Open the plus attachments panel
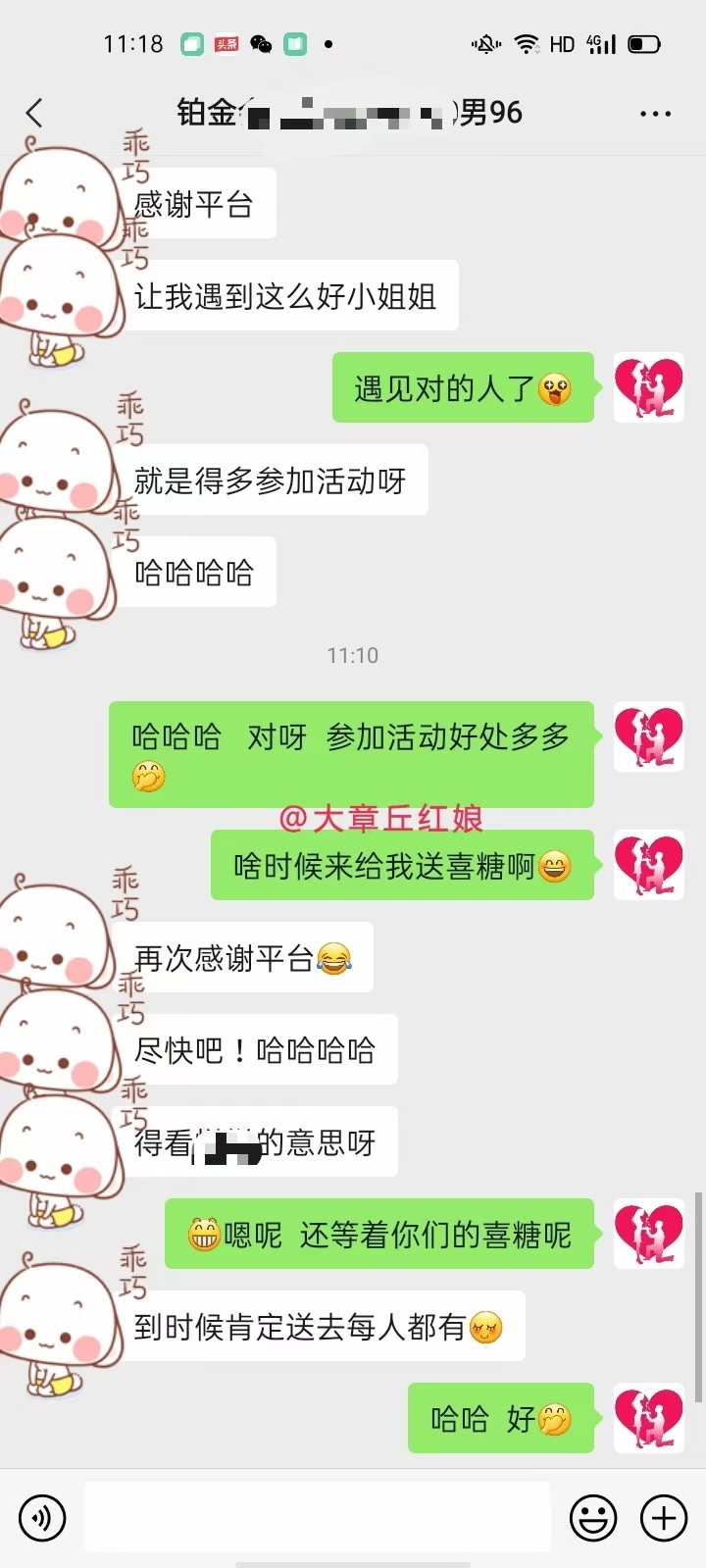 coord(664,1518)
